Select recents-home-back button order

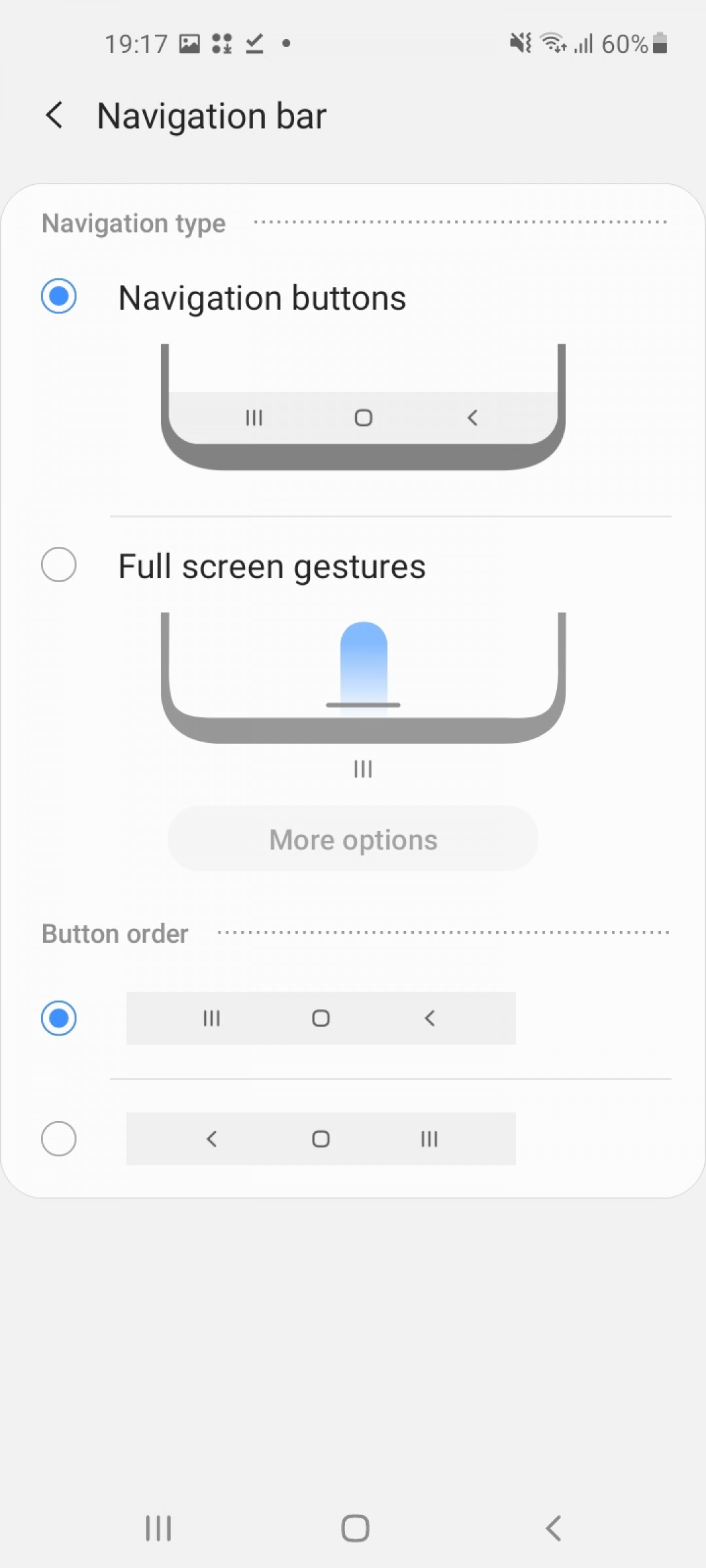(x=59, y=1018)
